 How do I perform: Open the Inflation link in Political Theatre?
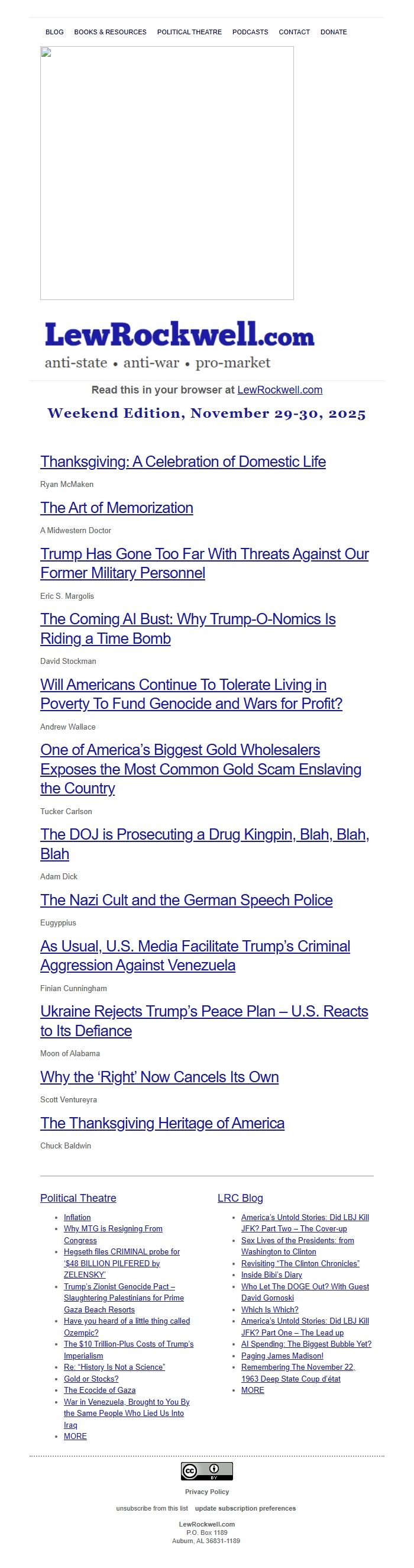[77, 1217]
